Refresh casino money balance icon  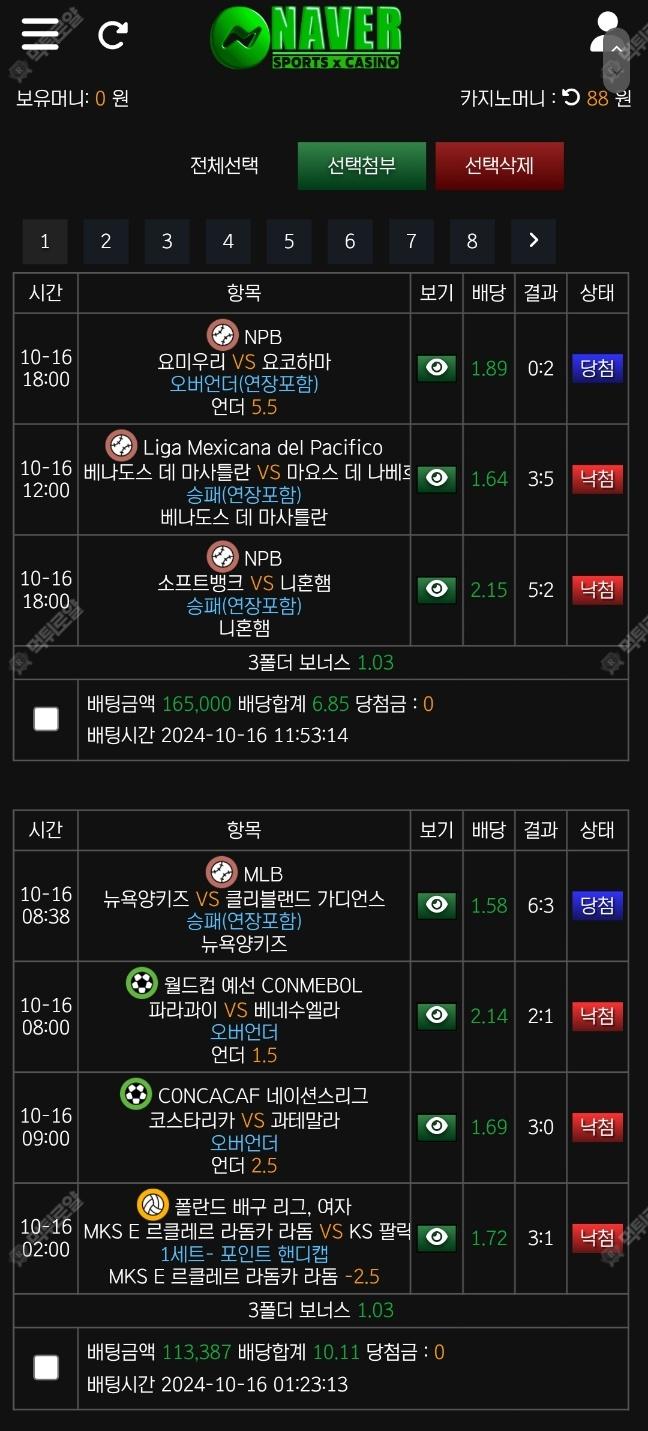tap(571, 97)
